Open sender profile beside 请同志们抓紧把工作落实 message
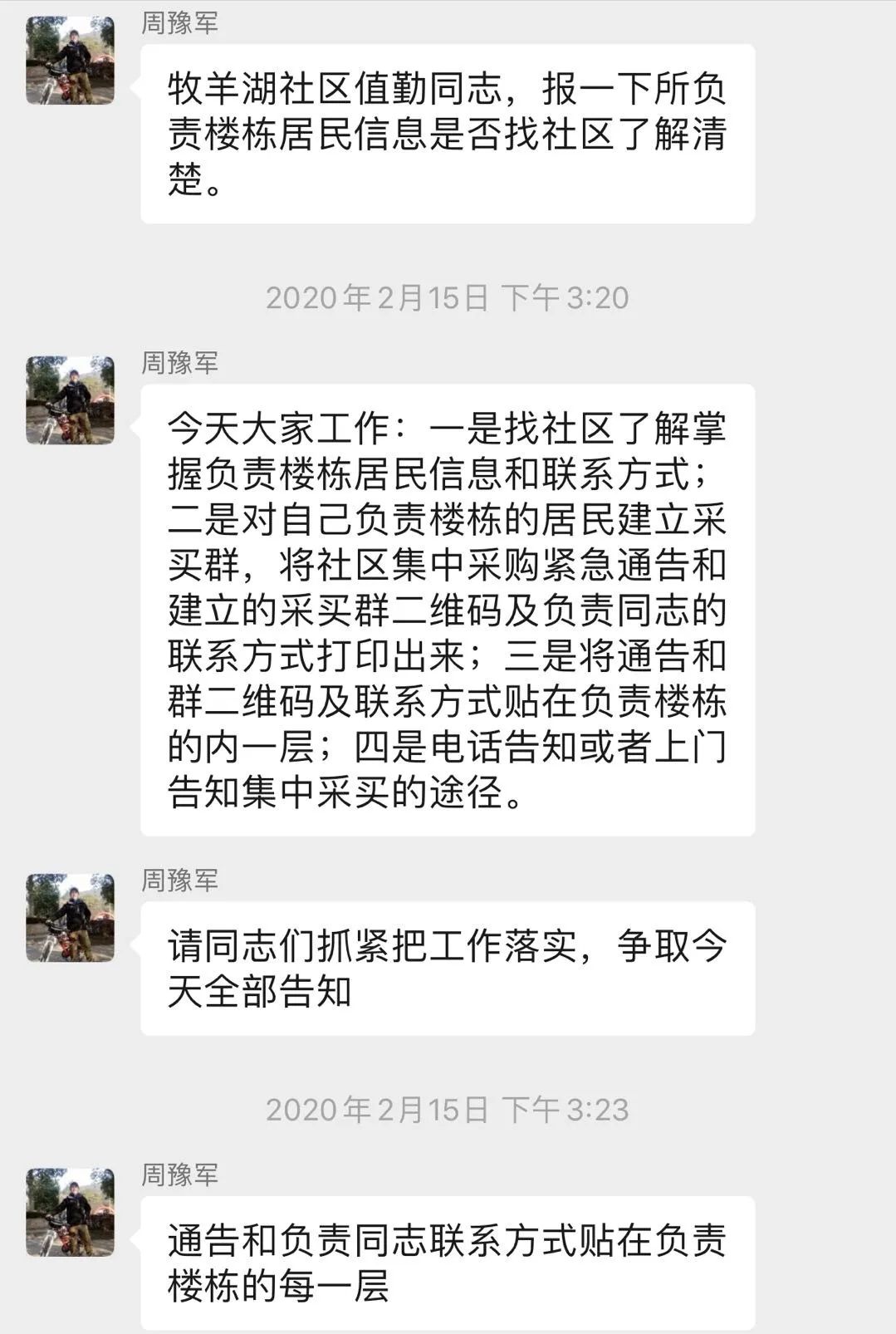 tap(70, 918)
